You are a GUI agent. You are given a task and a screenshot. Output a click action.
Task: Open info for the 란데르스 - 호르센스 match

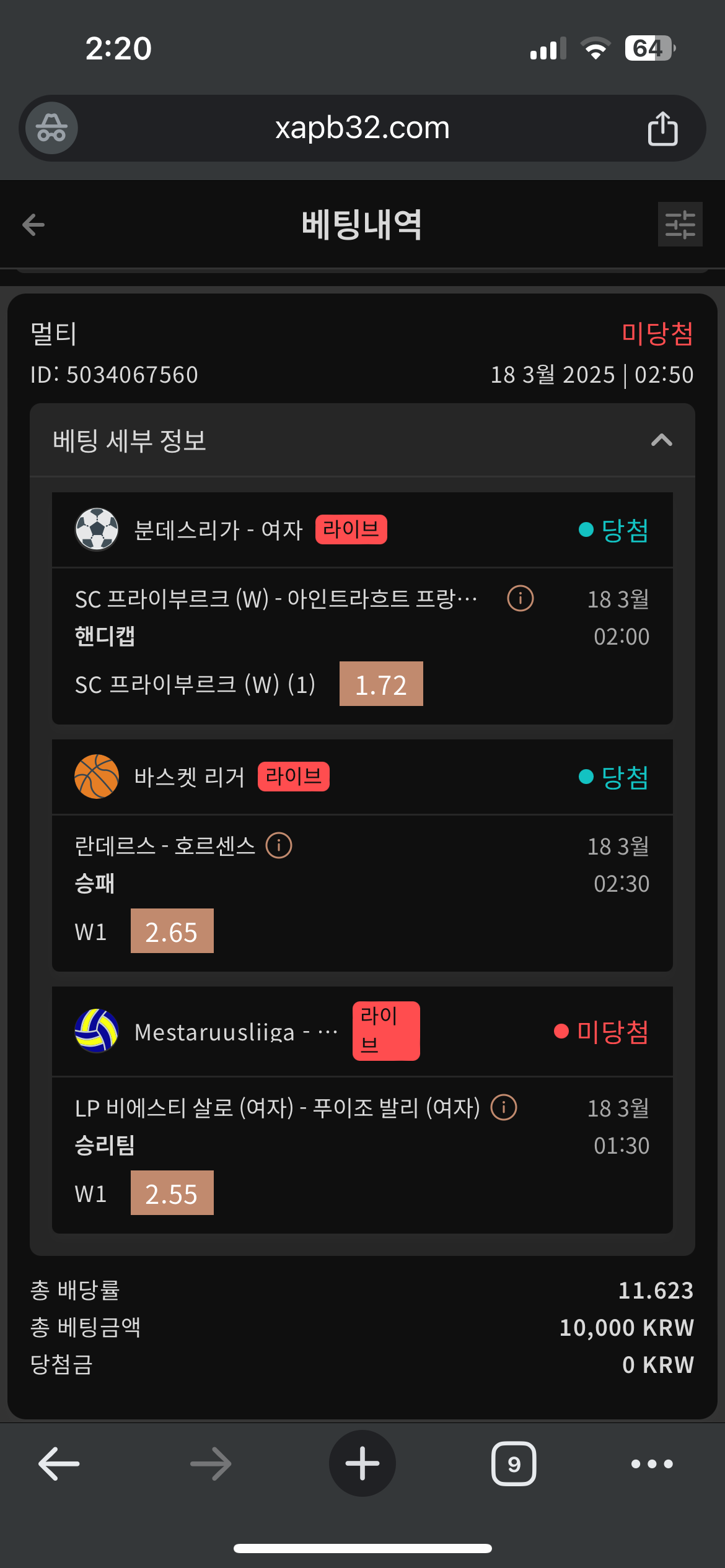tap(279, 845)
